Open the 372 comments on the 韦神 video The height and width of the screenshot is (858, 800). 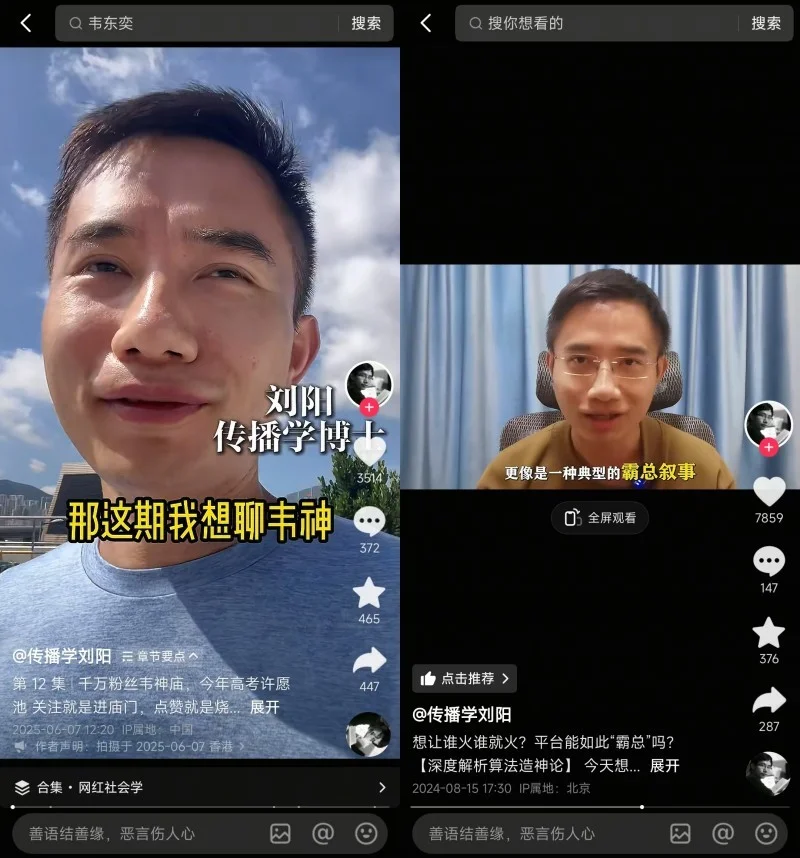tap(369, 521)
